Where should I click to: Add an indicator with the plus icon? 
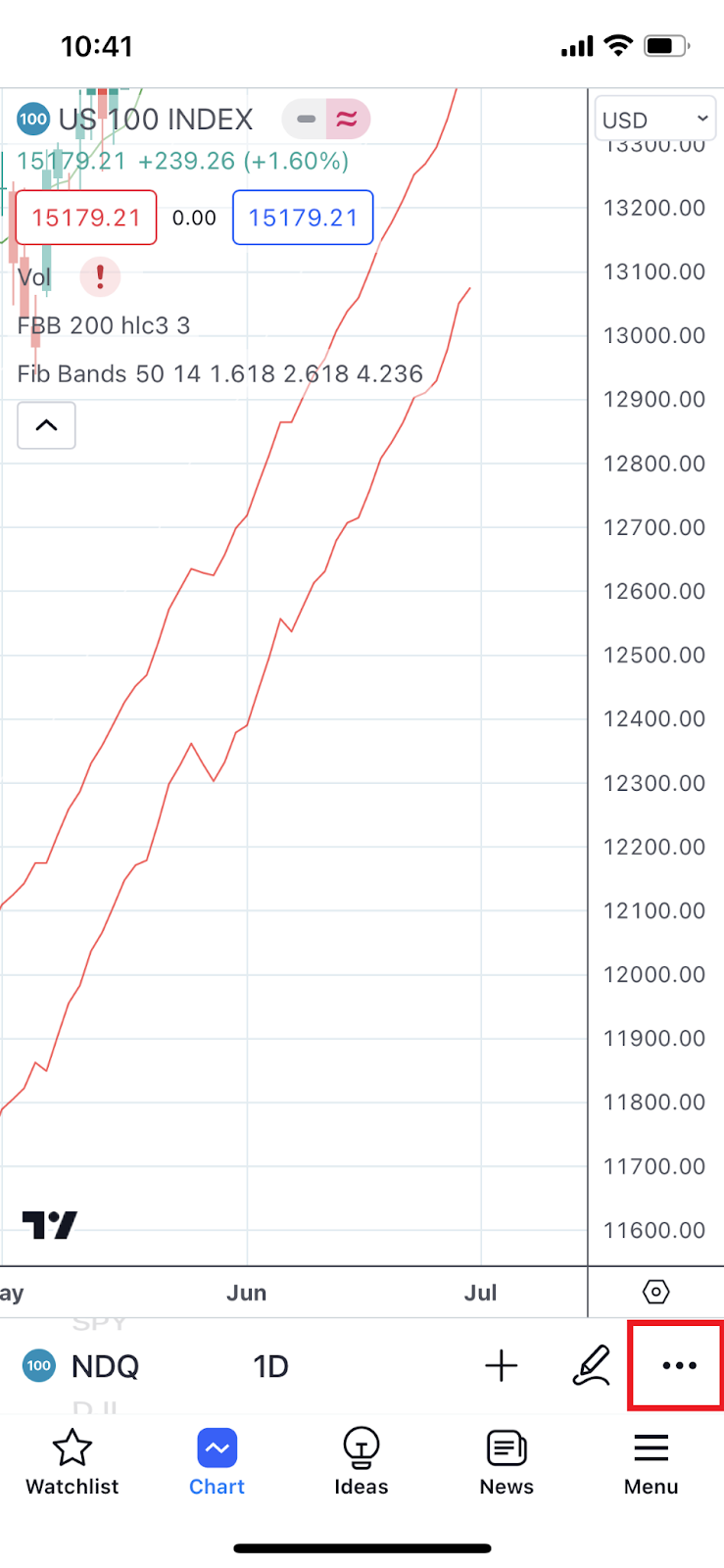[x=501, y=1365]
